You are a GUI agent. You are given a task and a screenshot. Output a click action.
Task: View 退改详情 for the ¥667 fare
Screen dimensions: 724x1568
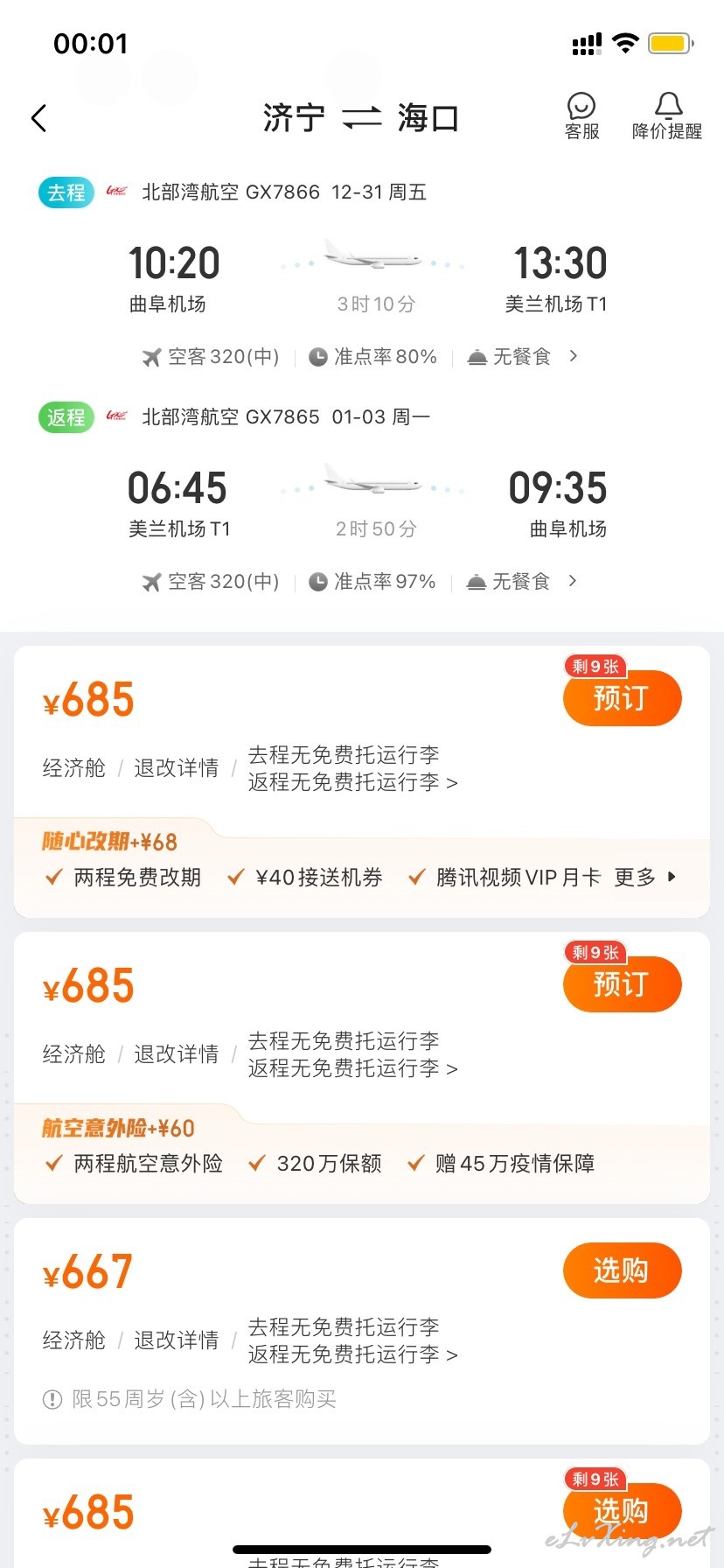coord(176,1340)
